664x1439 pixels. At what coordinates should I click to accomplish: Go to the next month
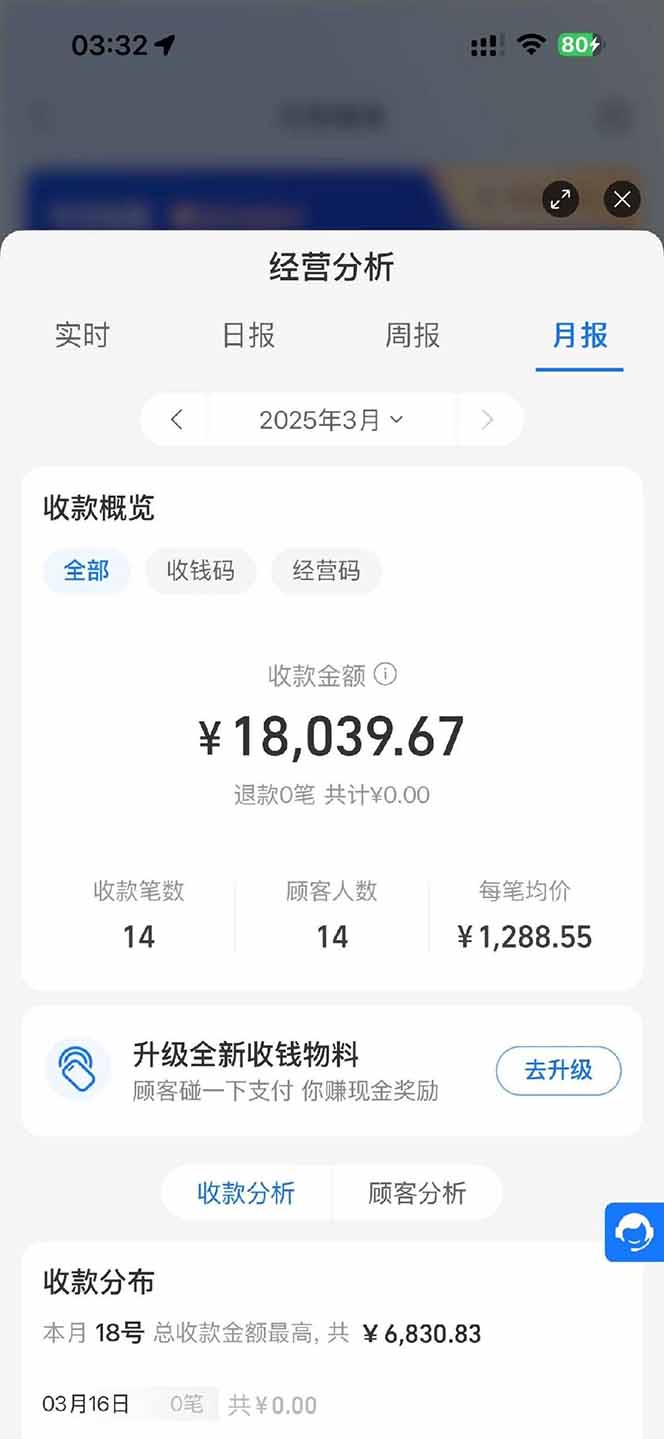488,420
